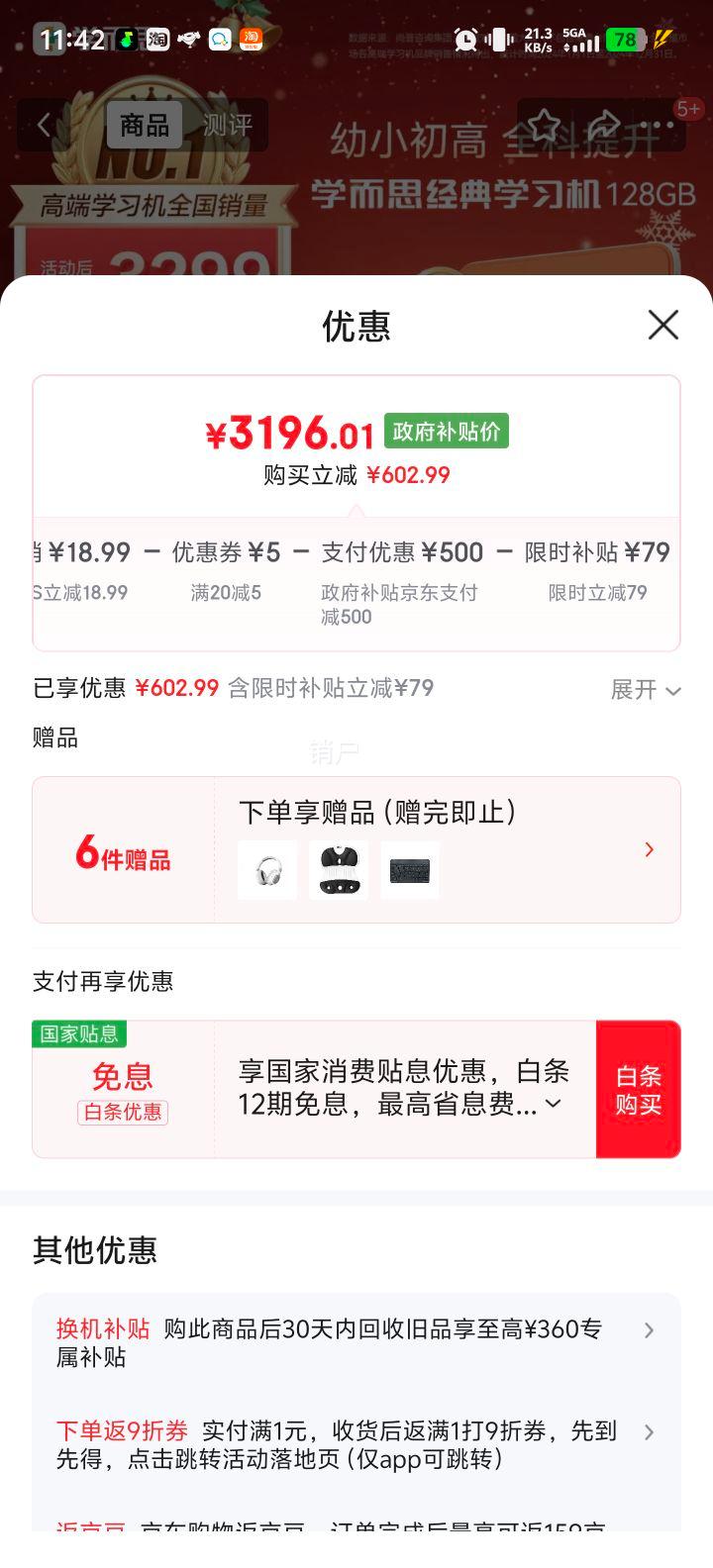
Task: View all 6件赠品 gifts via the arrow
Action: pyautogui.click(x=650, y=849)
